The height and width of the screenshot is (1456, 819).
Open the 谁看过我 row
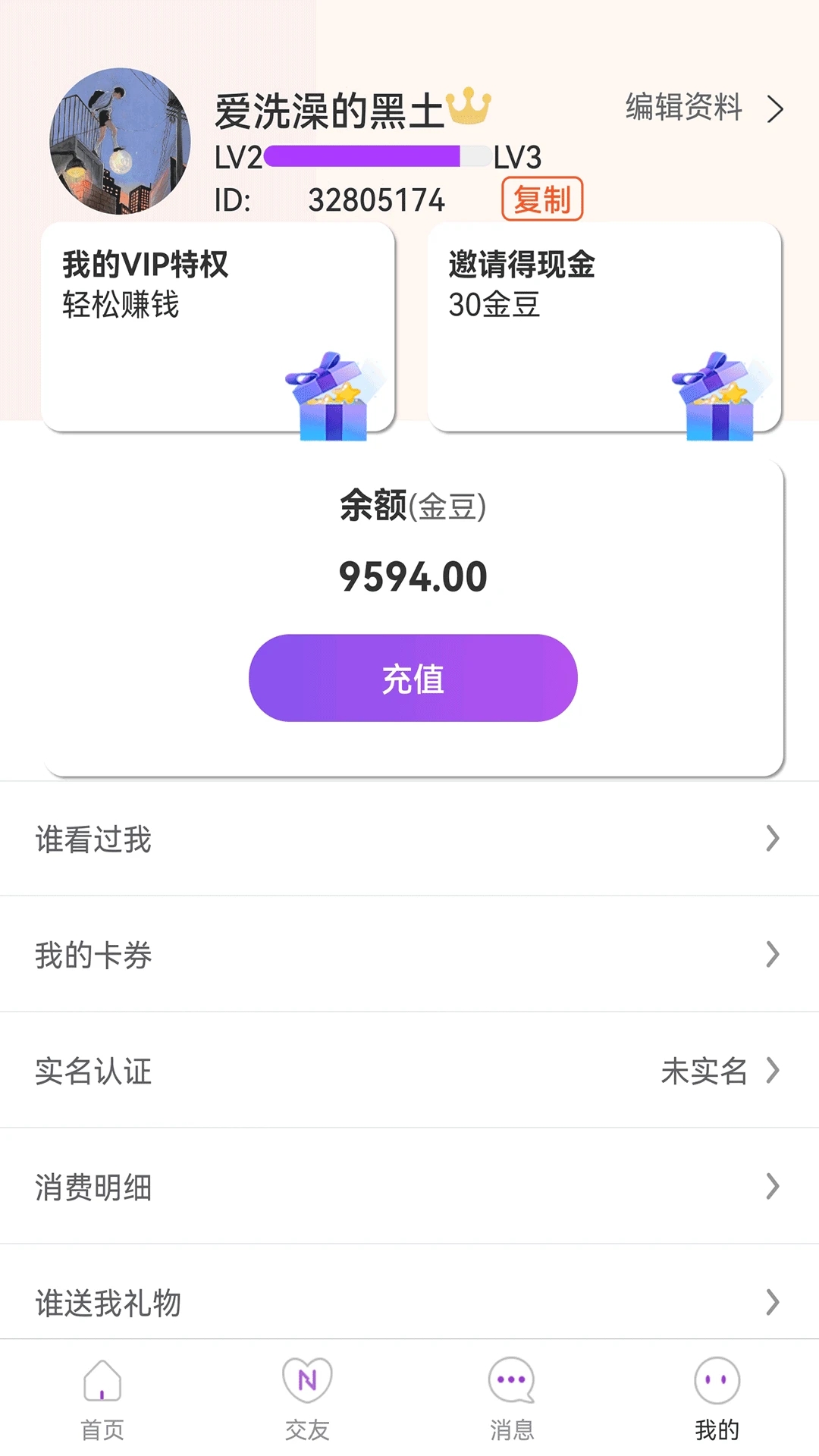click(x=409, y=839)
